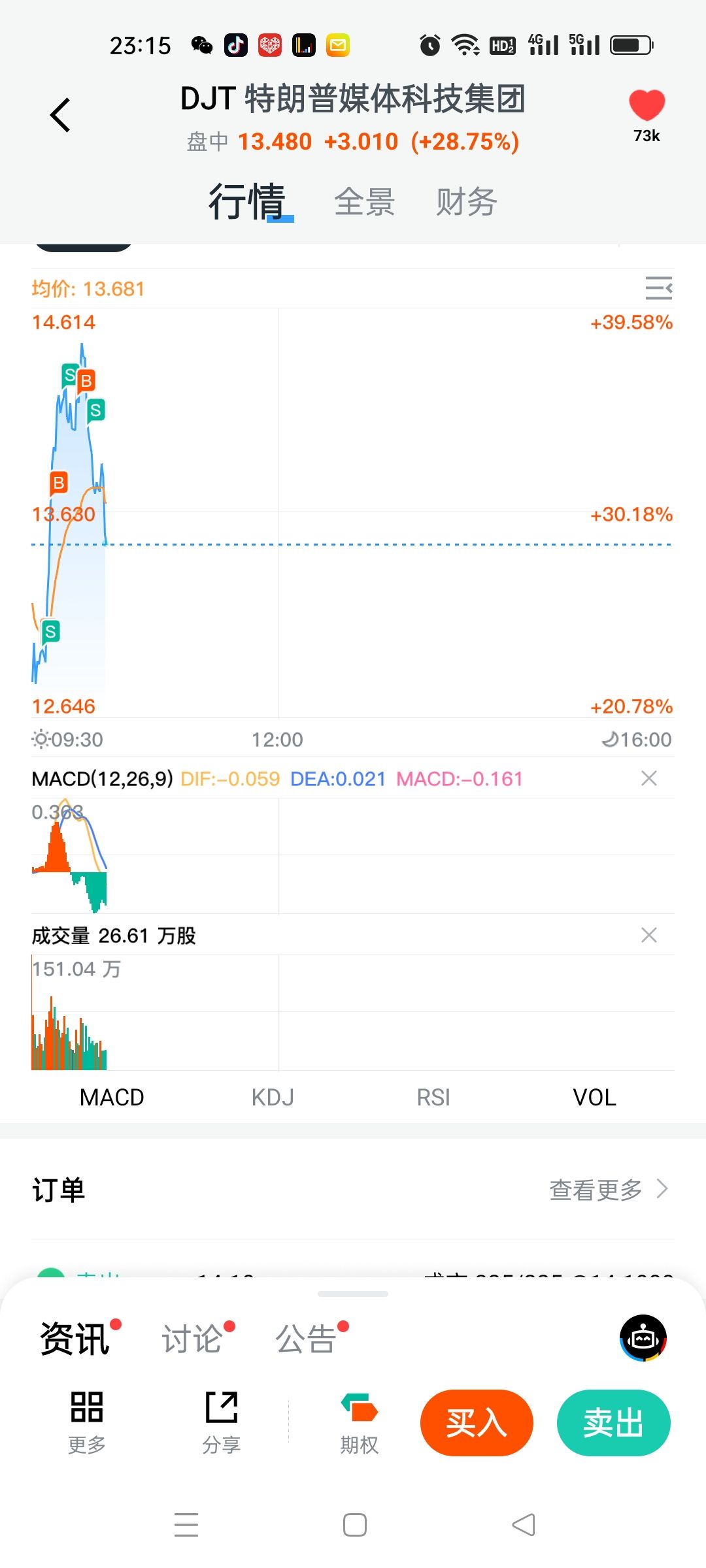Go back using the header arrow
Image resolution: width=706 pixels, height=1568 pixels.
pos(60,116)
